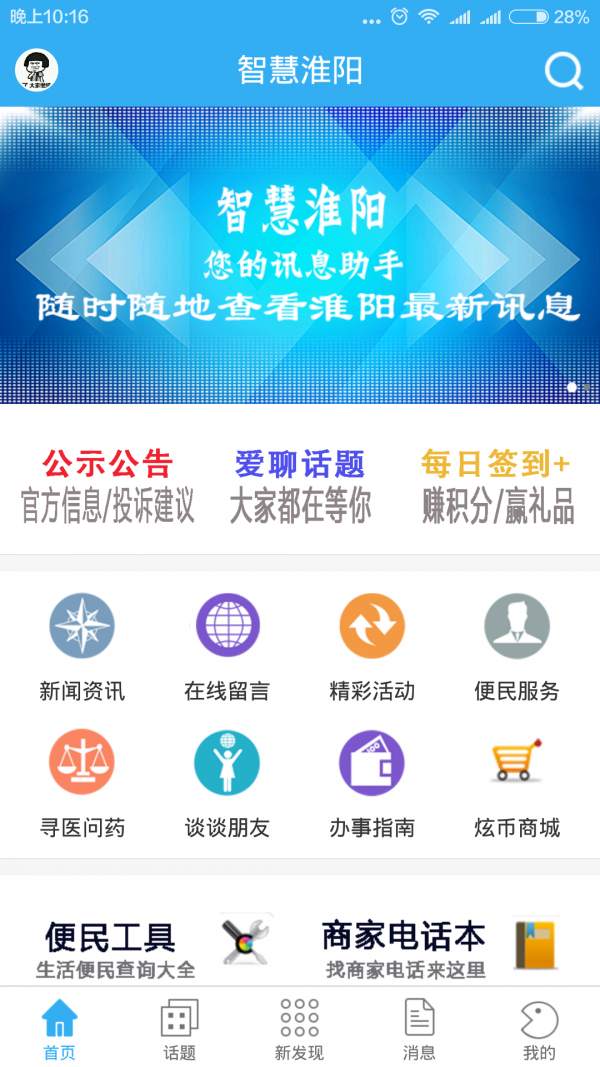Switch to the 新发现 tab
Screen dimensions: 600x1067
click(299, 1028)
